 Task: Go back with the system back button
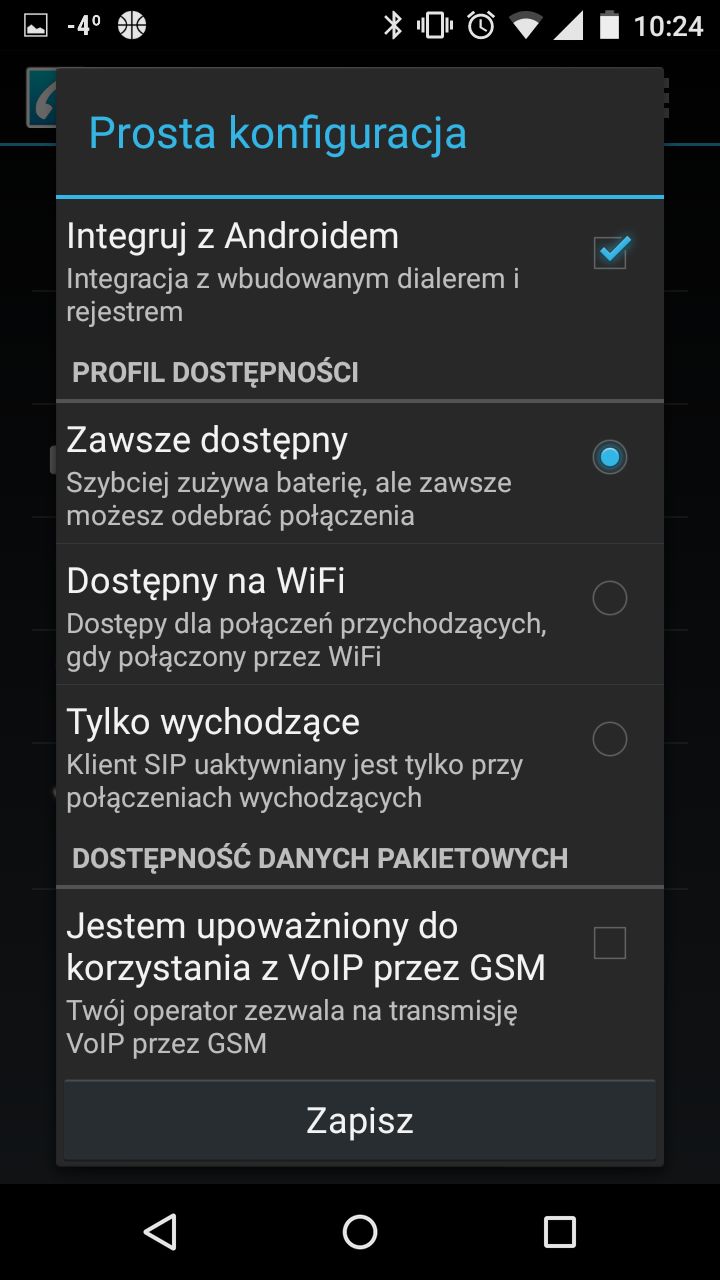coord(160,1232)
